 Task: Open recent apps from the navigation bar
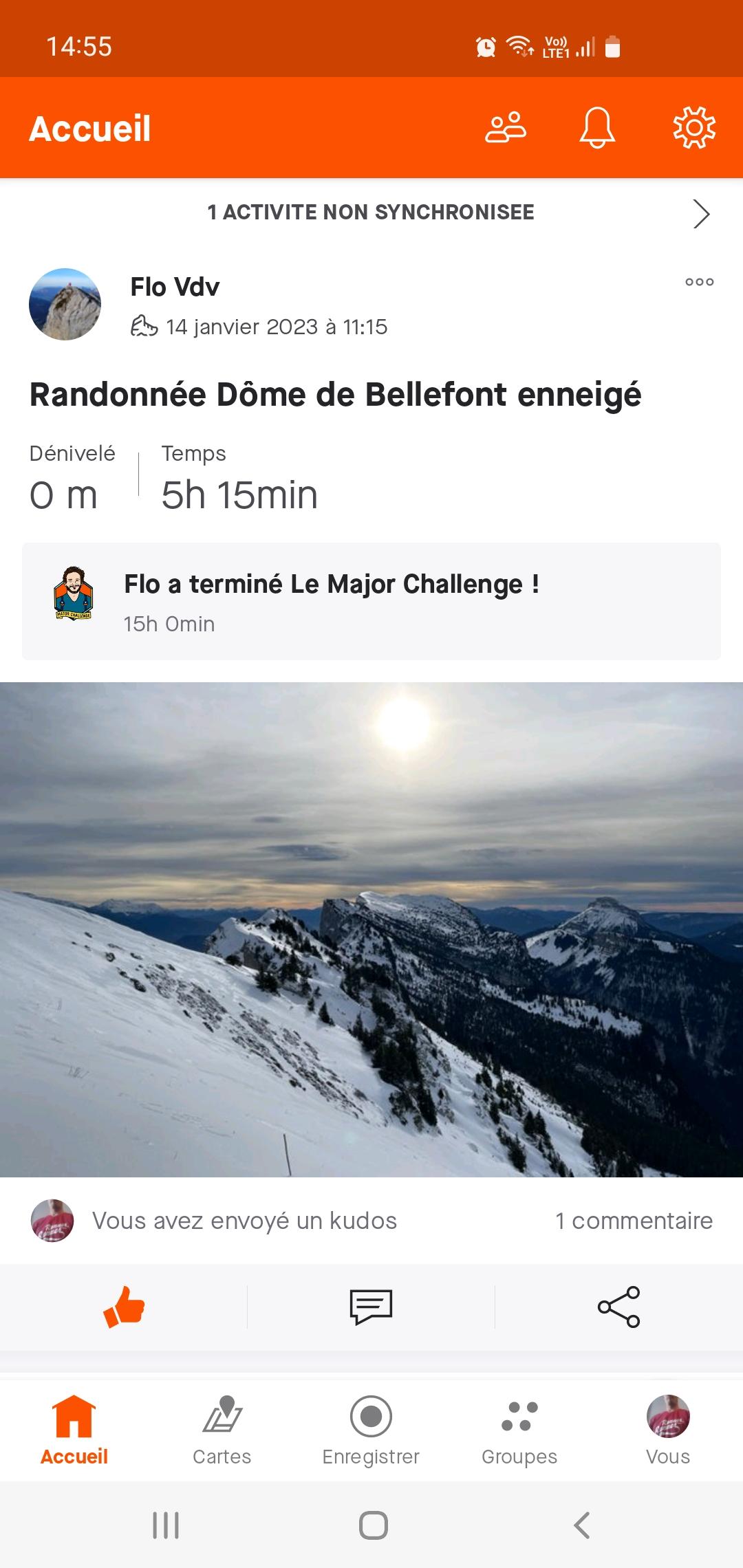click(x=166, y=1525)
